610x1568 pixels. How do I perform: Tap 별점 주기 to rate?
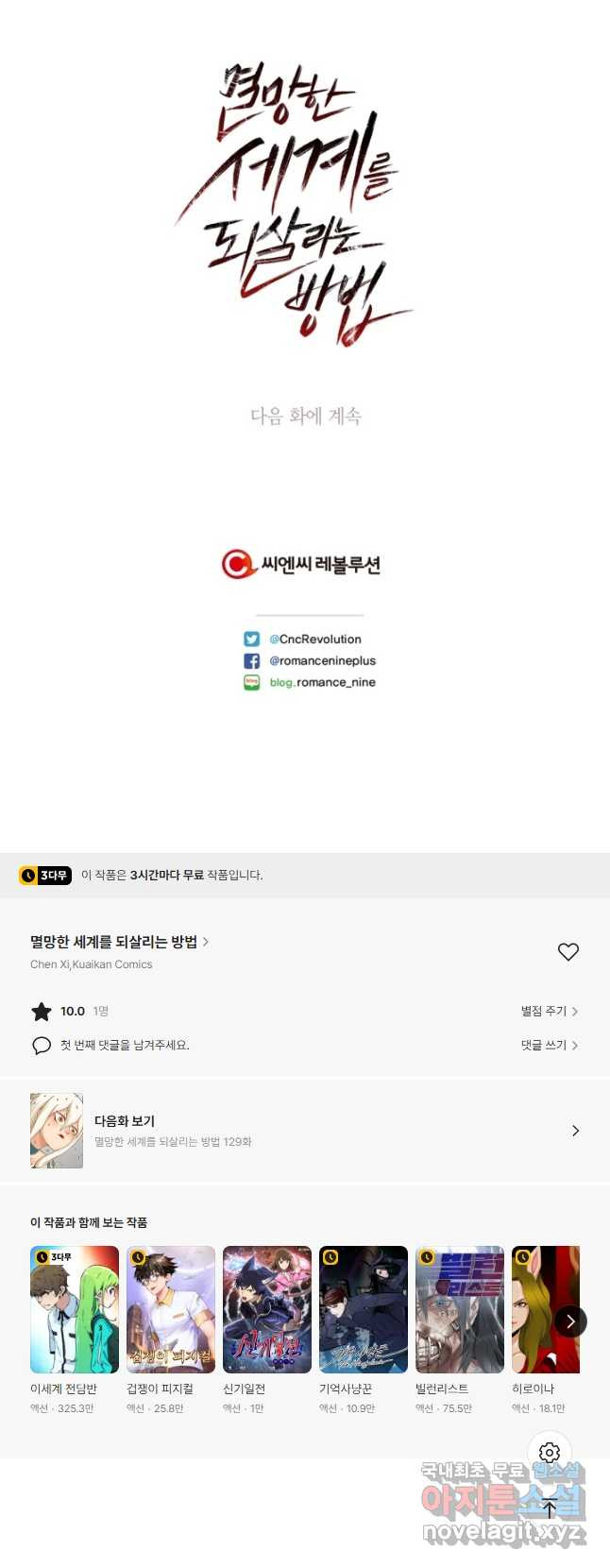click(x=549, y=1011)
